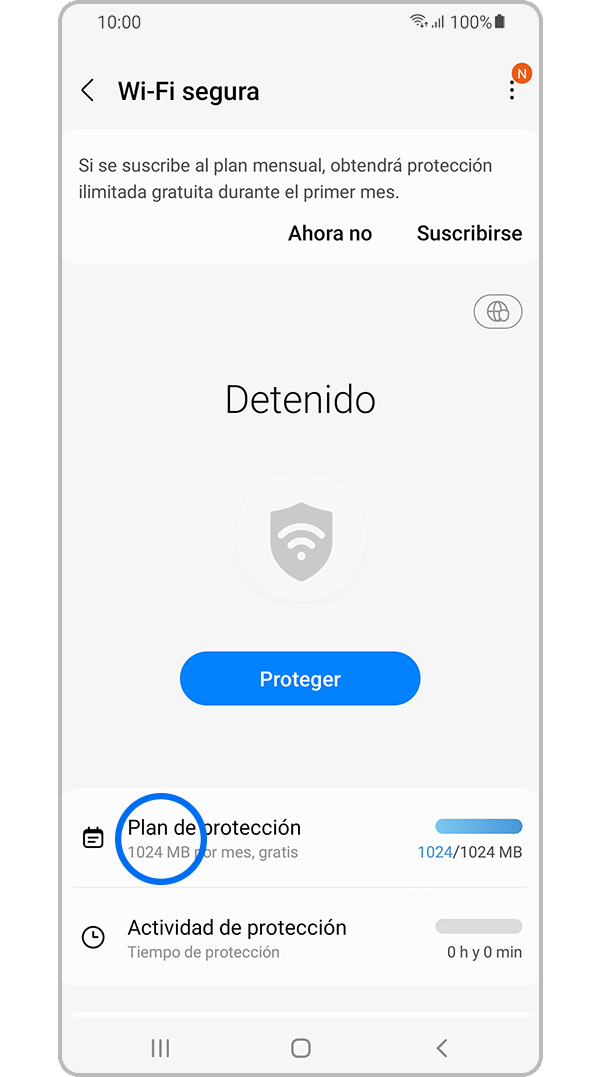Go back from Wi-Fi segura
The width and height of the screenshot is (600, 1077).
tap(88, 91)
